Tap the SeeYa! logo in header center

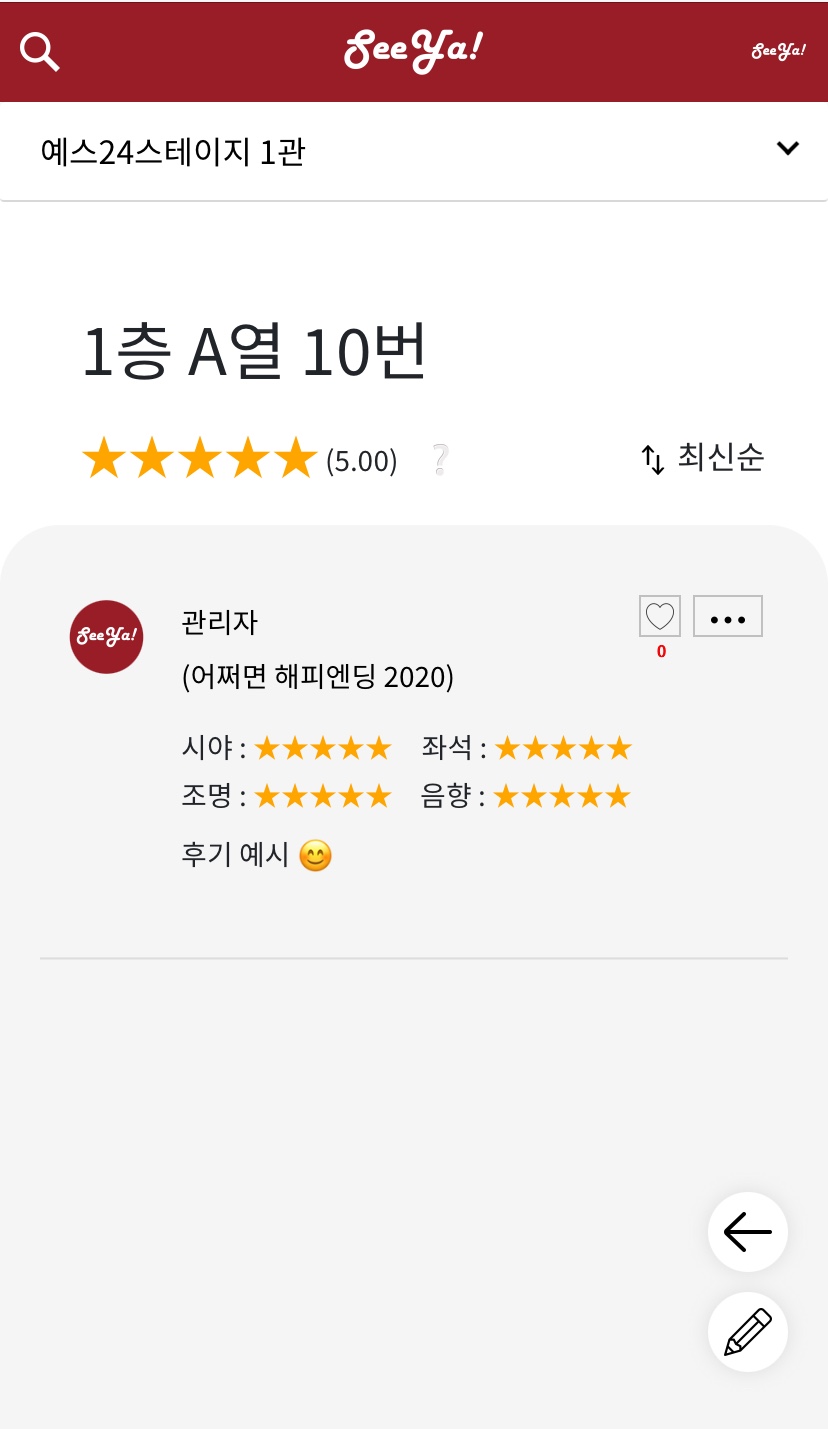point(413,50)
